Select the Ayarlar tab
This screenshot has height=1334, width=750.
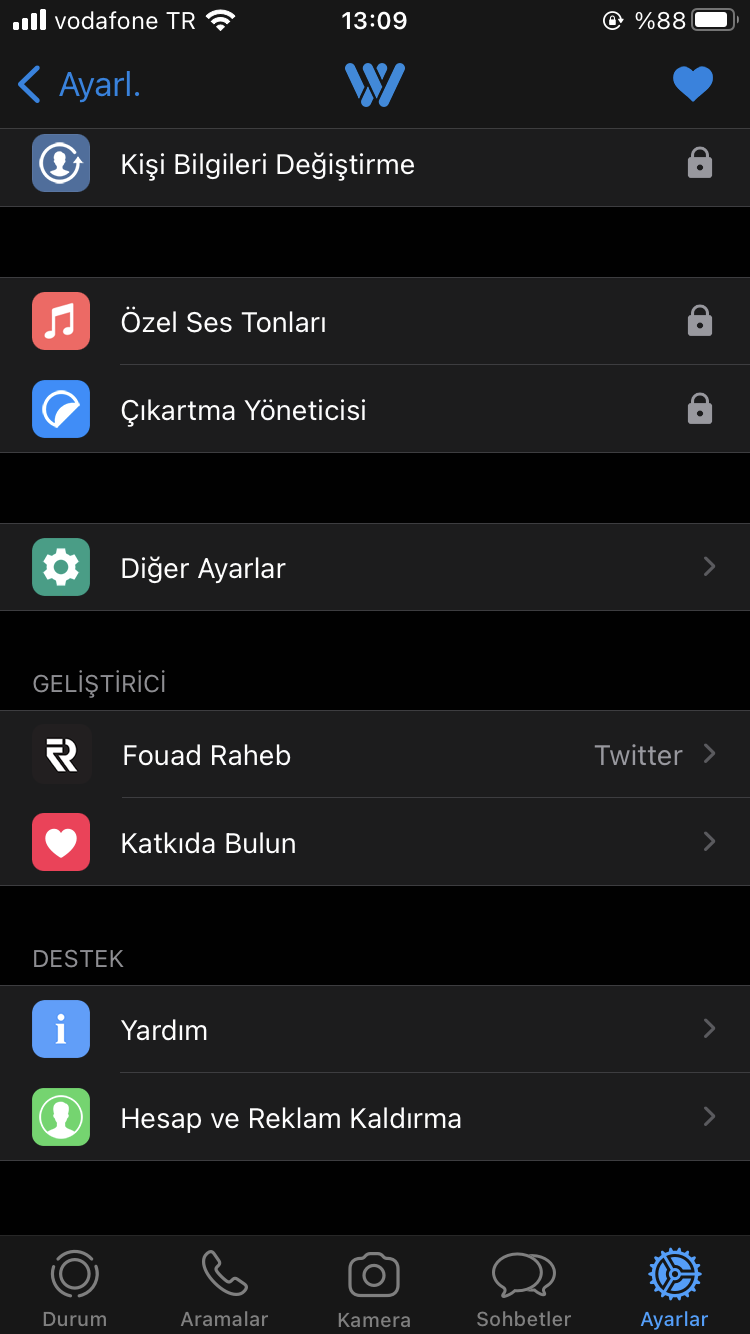click(x=674, y=1288)
